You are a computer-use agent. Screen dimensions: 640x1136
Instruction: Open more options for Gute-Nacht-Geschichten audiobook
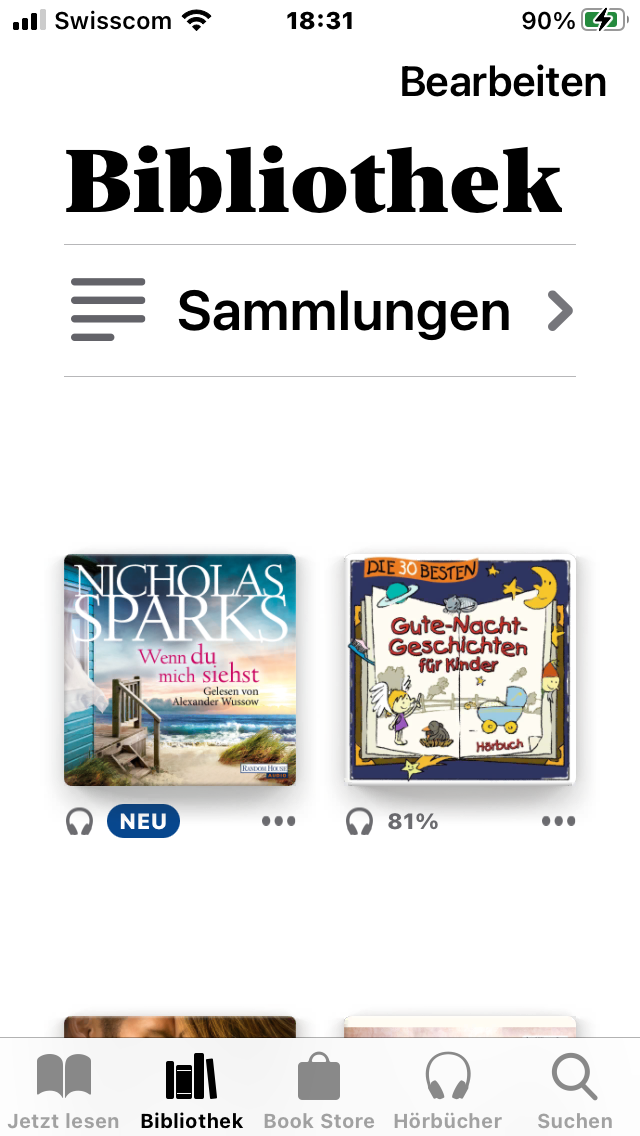coord(558,822)
